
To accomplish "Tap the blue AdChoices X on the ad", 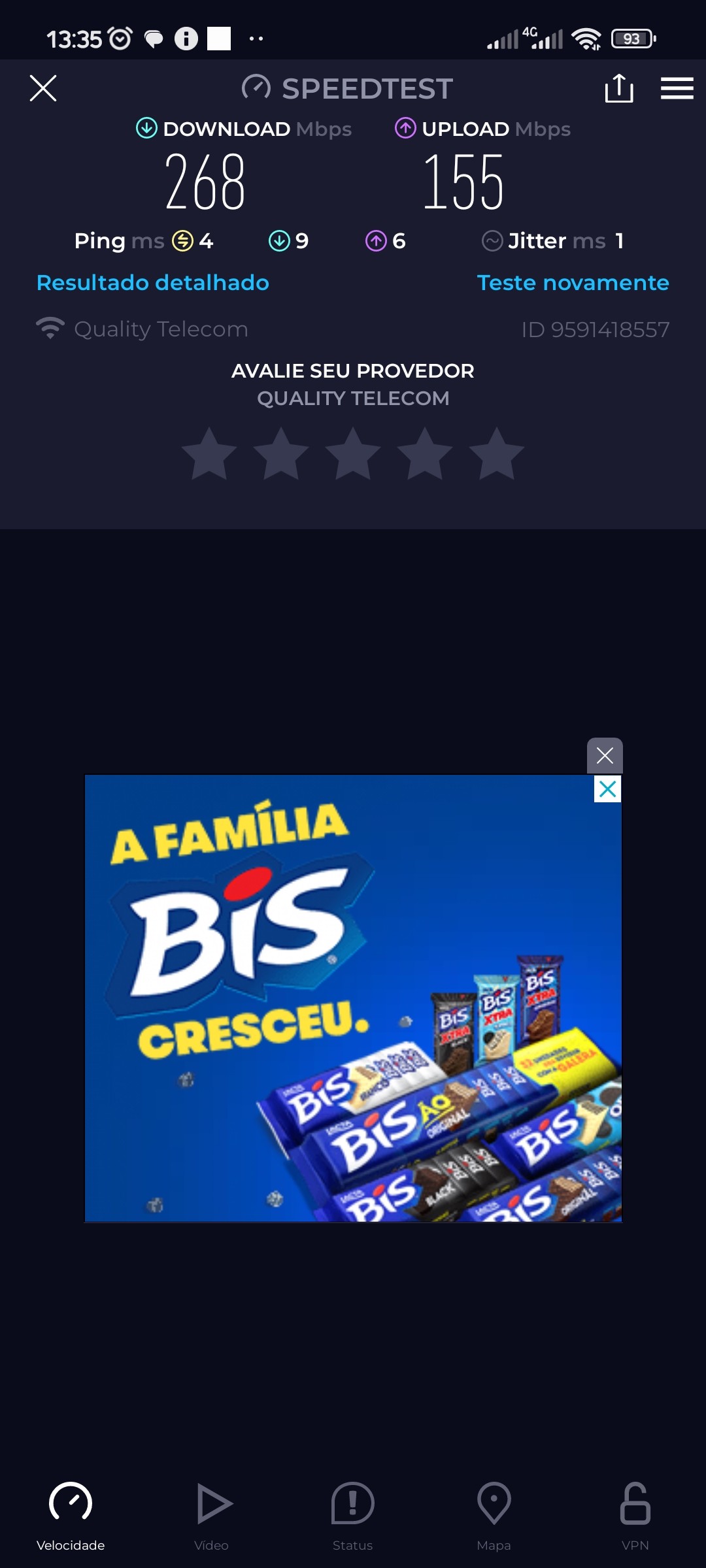I will pos(607,789).
